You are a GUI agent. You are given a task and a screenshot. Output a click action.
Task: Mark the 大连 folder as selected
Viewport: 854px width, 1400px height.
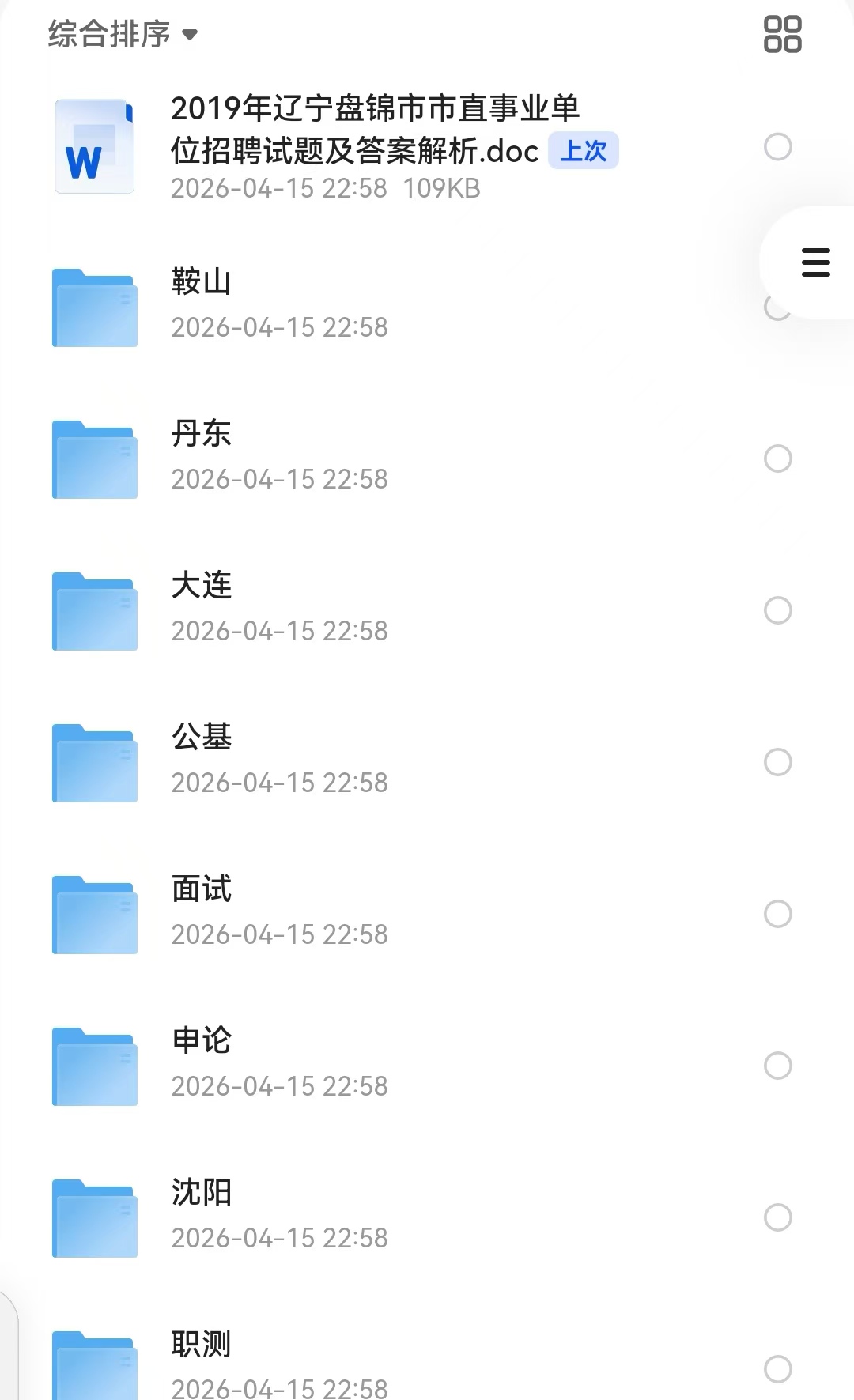tap(778, 610)
